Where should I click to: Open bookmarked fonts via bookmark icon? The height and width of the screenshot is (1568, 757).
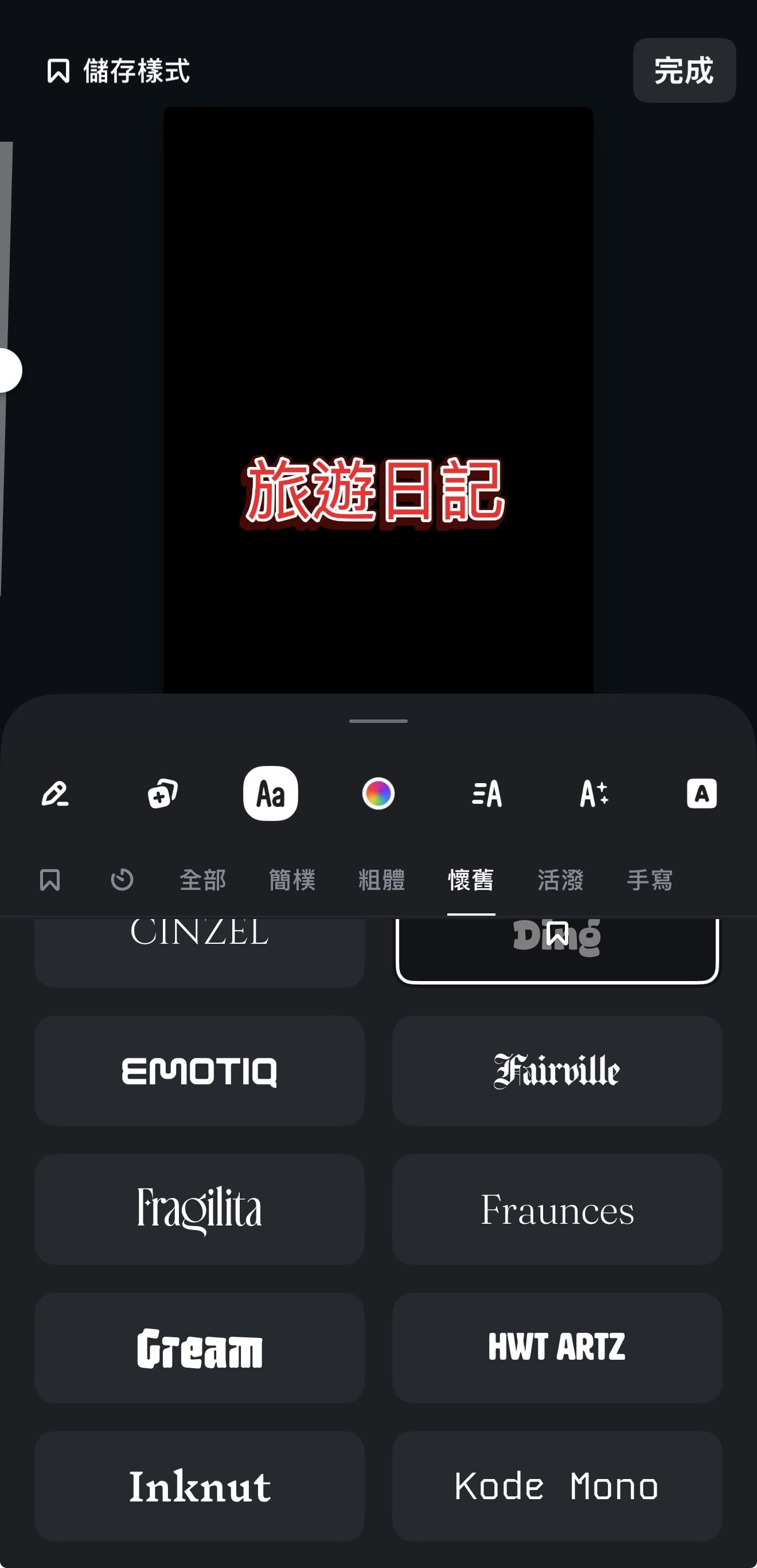coord(50,880)
